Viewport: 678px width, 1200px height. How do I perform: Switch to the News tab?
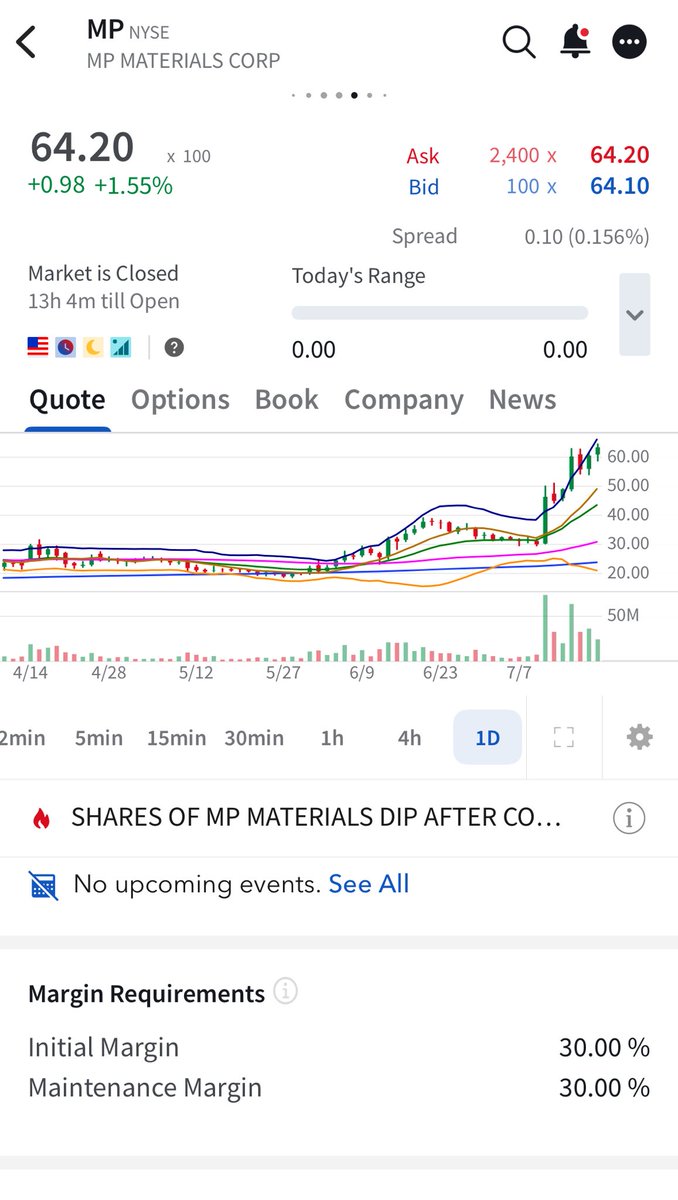[522, 400]
